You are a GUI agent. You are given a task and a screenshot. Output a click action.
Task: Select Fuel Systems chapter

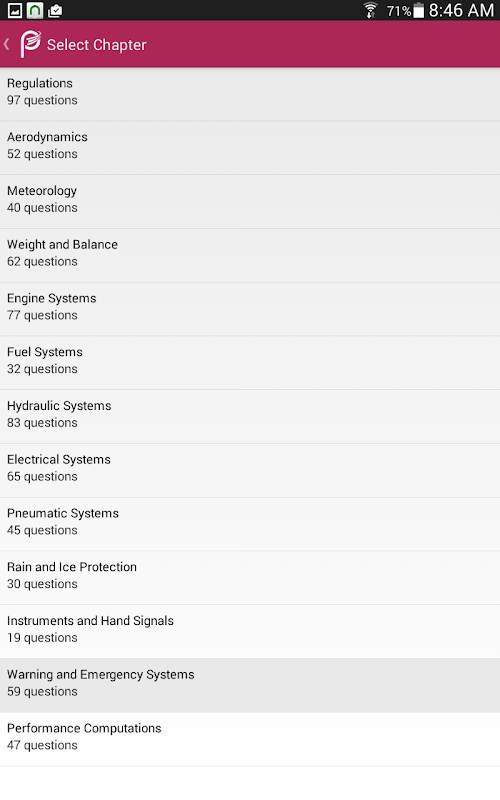tap(250, 363)
